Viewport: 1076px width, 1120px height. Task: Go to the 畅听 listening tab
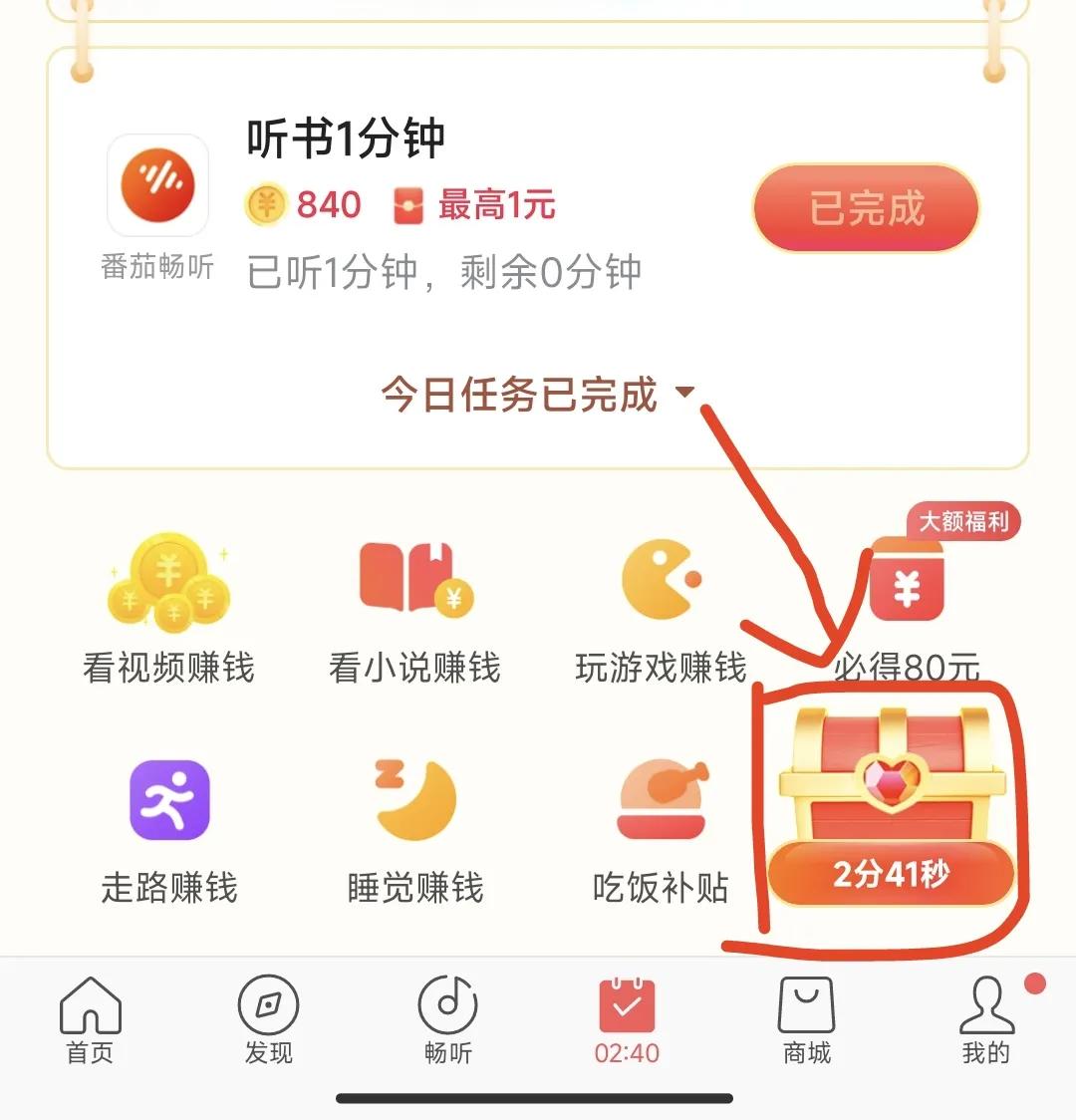pyautogui.click(x=445, y=1021)
